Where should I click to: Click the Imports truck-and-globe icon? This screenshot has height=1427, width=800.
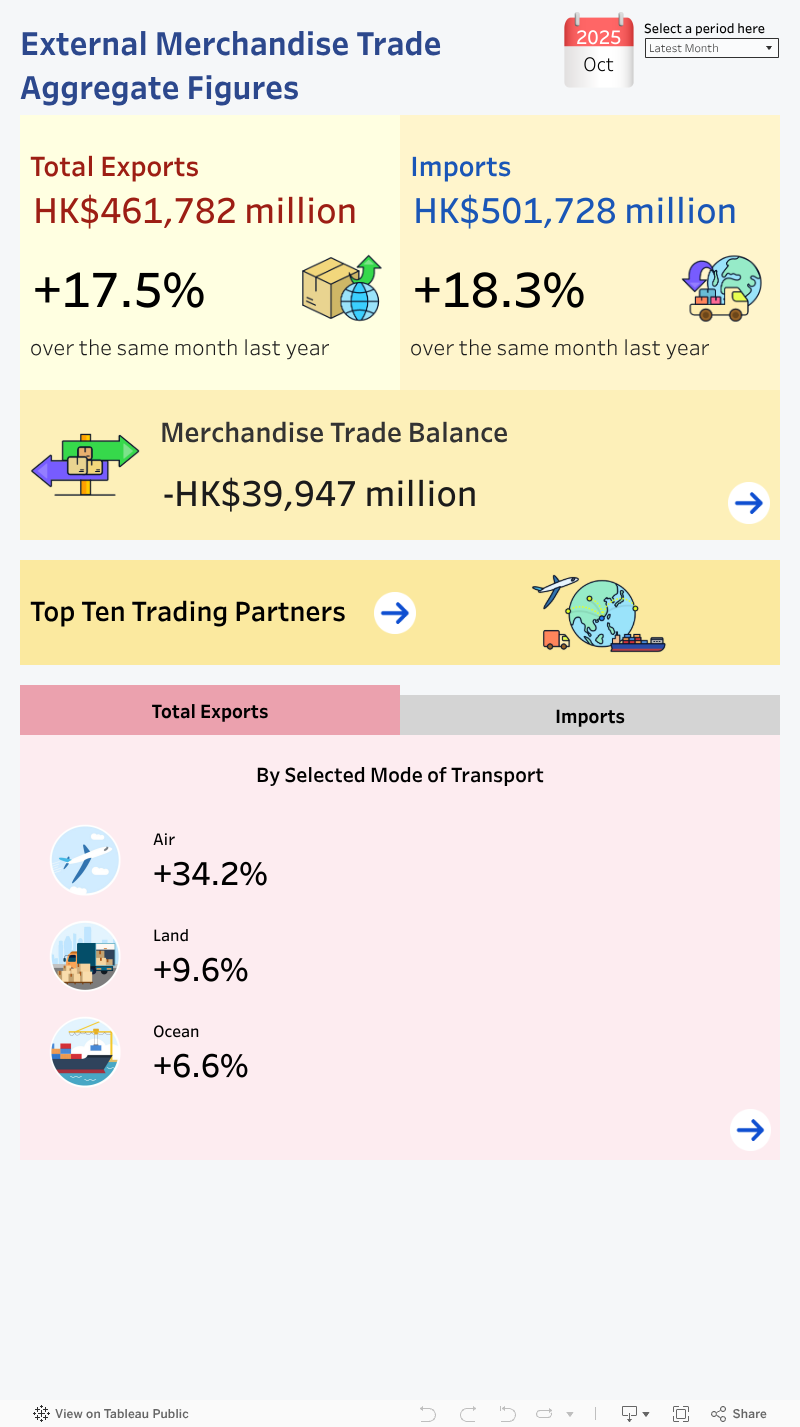tap(721, 289)
